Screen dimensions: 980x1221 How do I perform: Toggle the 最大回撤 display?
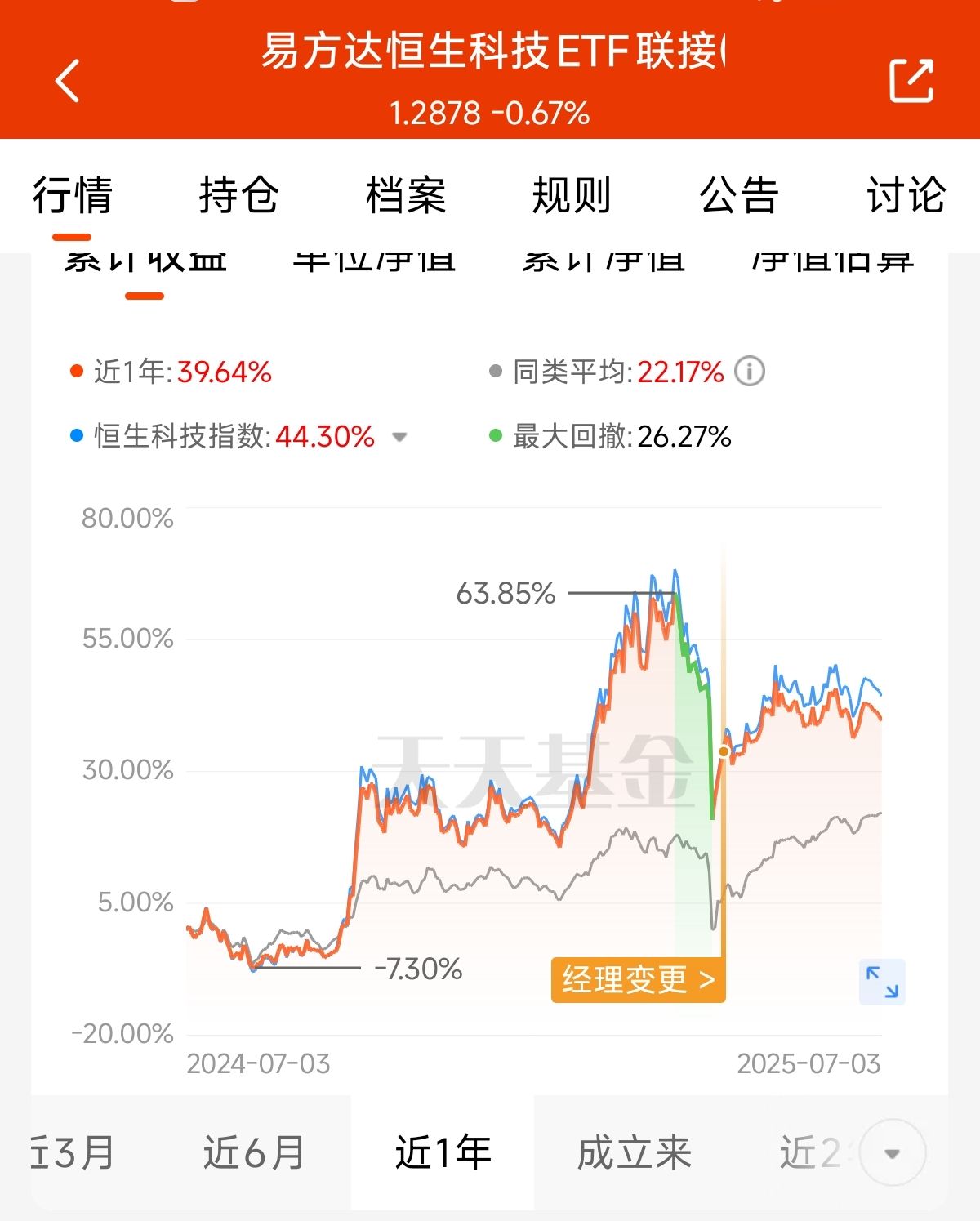pos(621,437)
